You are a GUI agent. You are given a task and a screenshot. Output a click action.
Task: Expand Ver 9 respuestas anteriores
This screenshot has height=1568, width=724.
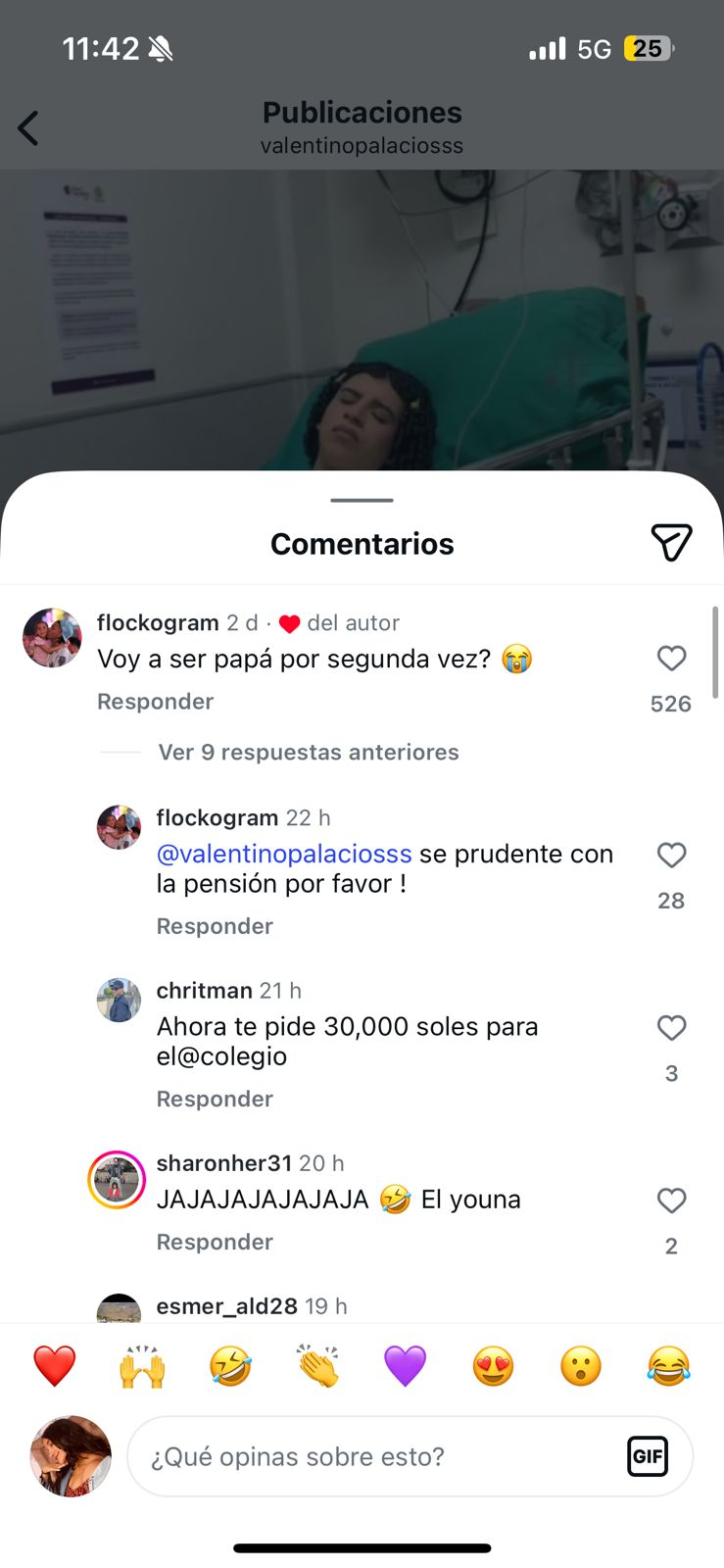click(308, 752)
